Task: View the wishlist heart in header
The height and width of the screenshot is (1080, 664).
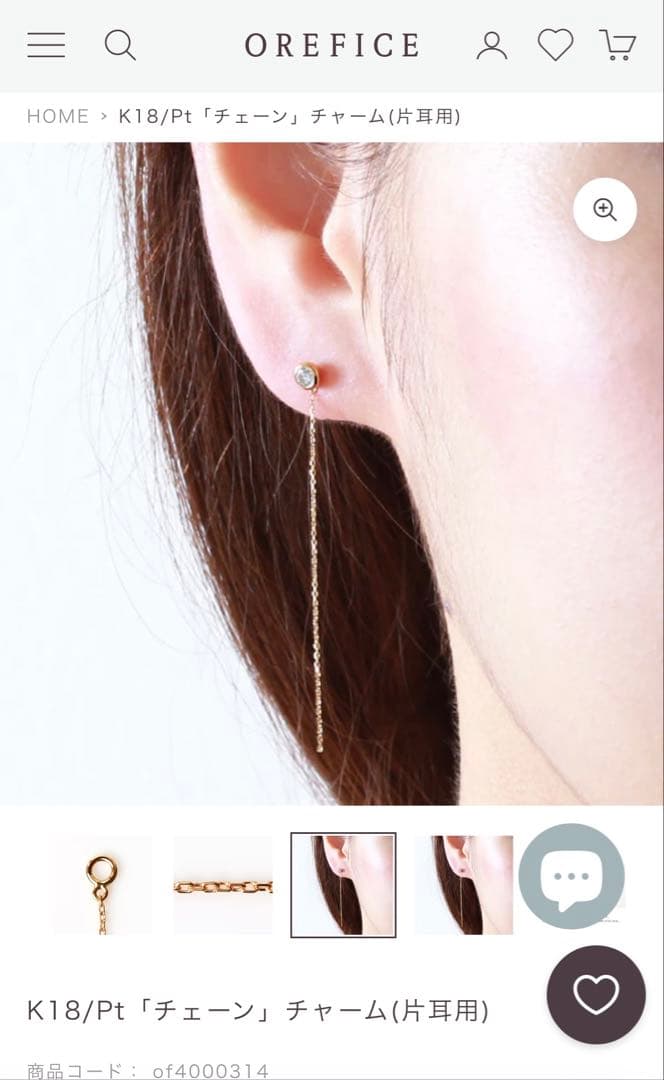Action: pos(555,45)
